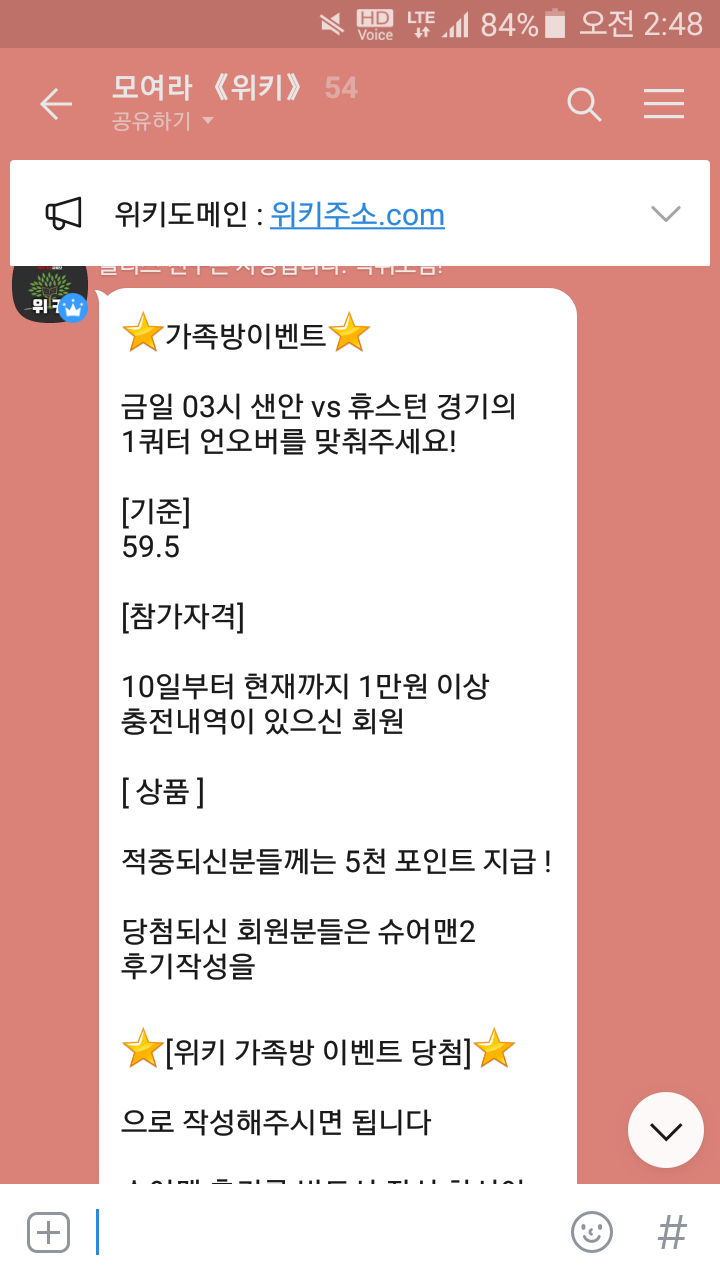Search messages in this chat room

tap(584, 104)
